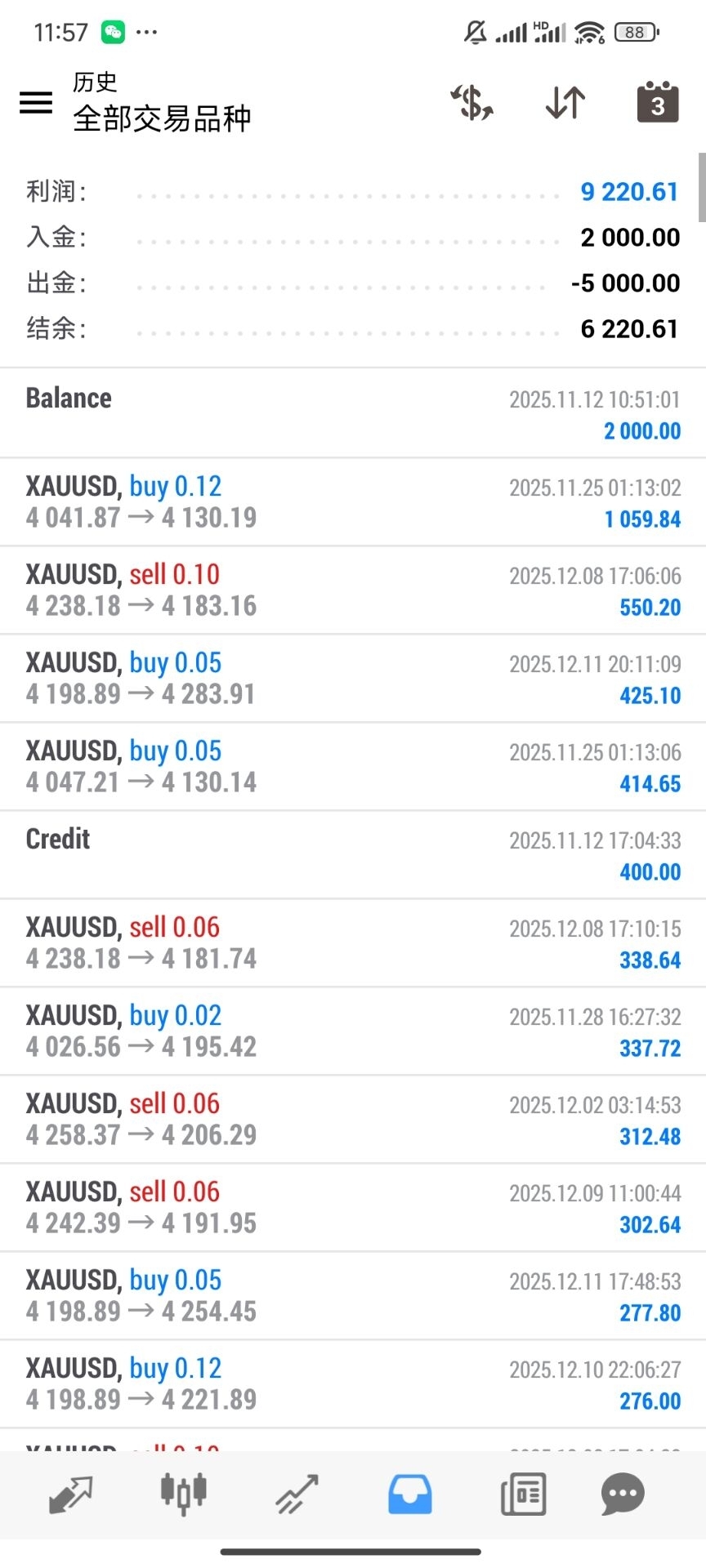
Task: Switch to the Trade tab
Action: (297, 1494)
